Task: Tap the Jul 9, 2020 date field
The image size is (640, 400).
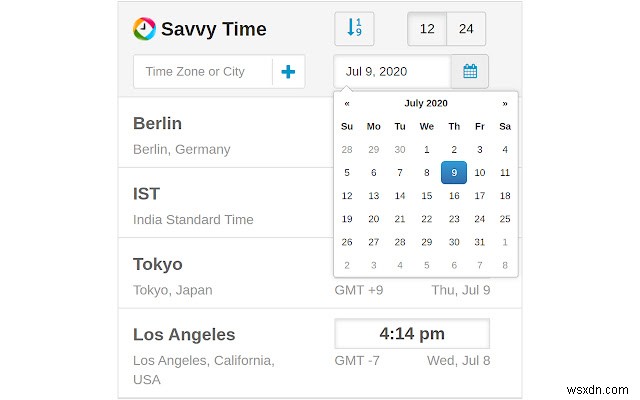Action: pos(392,72)
